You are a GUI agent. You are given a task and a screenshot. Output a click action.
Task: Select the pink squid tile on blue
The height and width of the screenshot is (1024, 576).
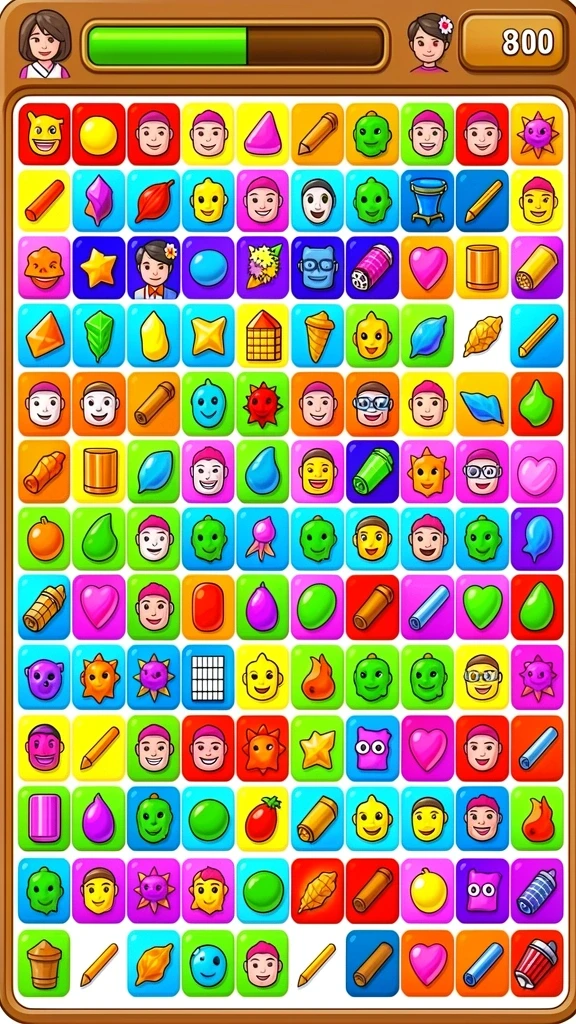click(263, 539)
